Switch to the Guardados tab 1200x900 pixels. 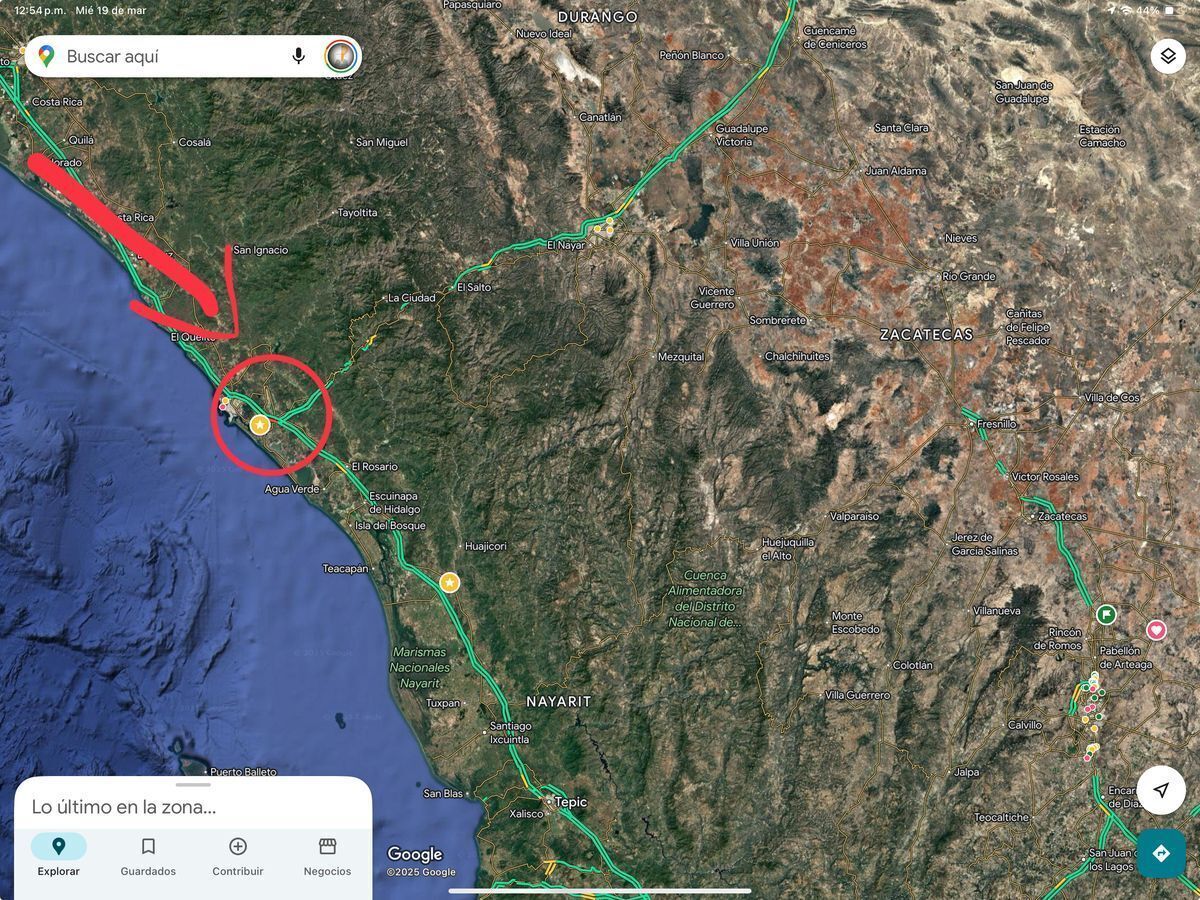coord(148,856)
